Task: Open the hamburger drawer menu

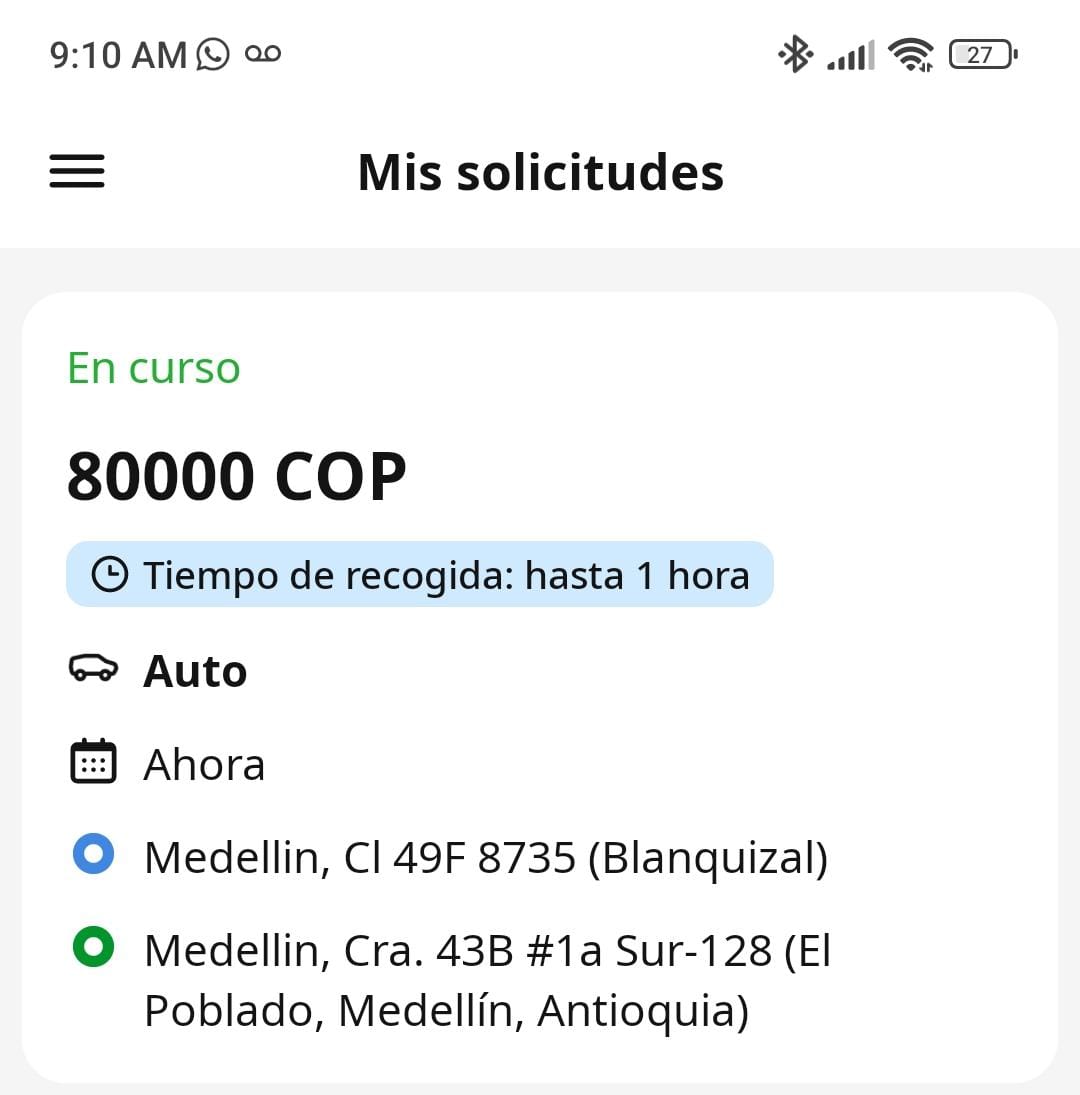Action: pos(77,172)
